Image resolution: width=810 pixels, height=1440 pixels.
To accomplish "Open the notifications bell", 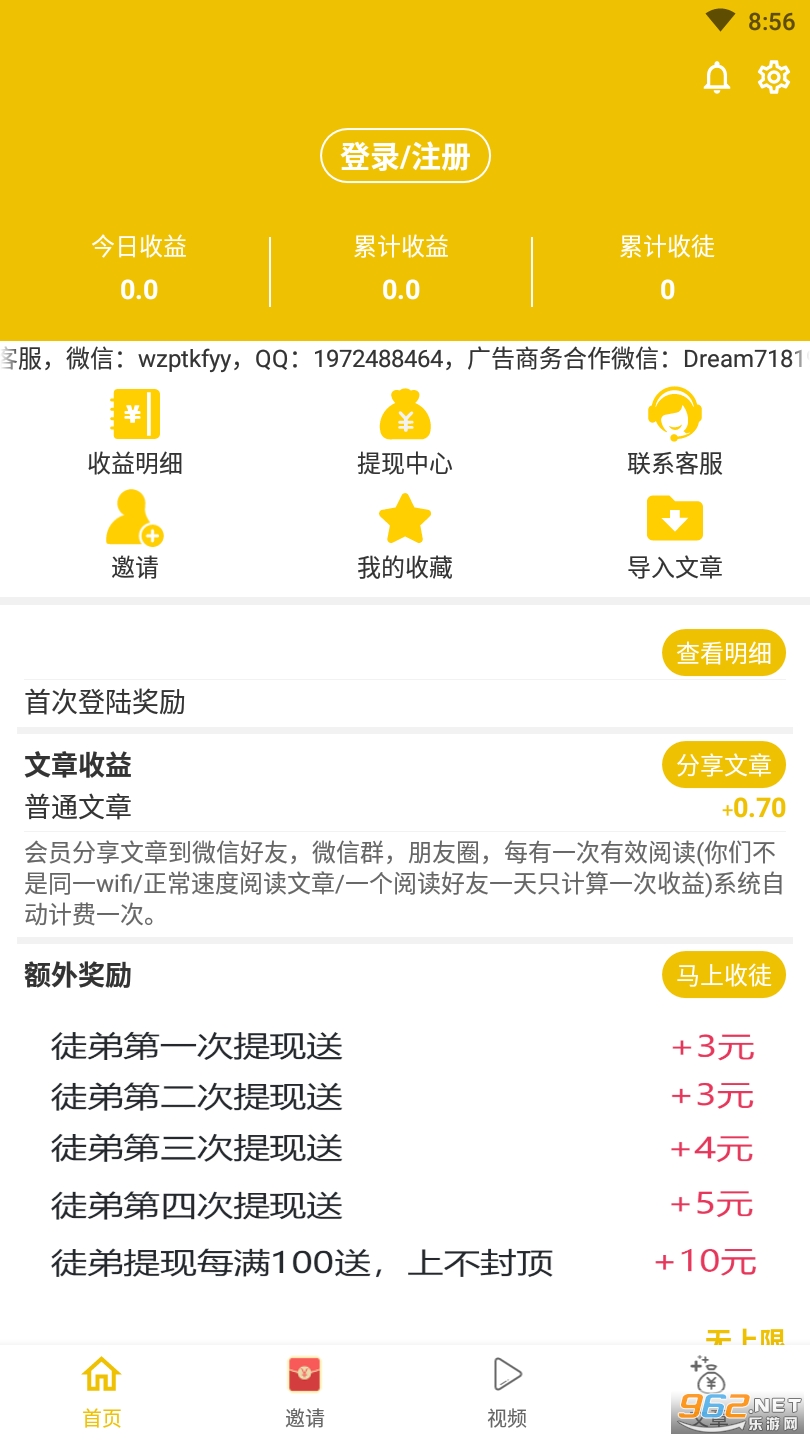I will click(717, 77).
